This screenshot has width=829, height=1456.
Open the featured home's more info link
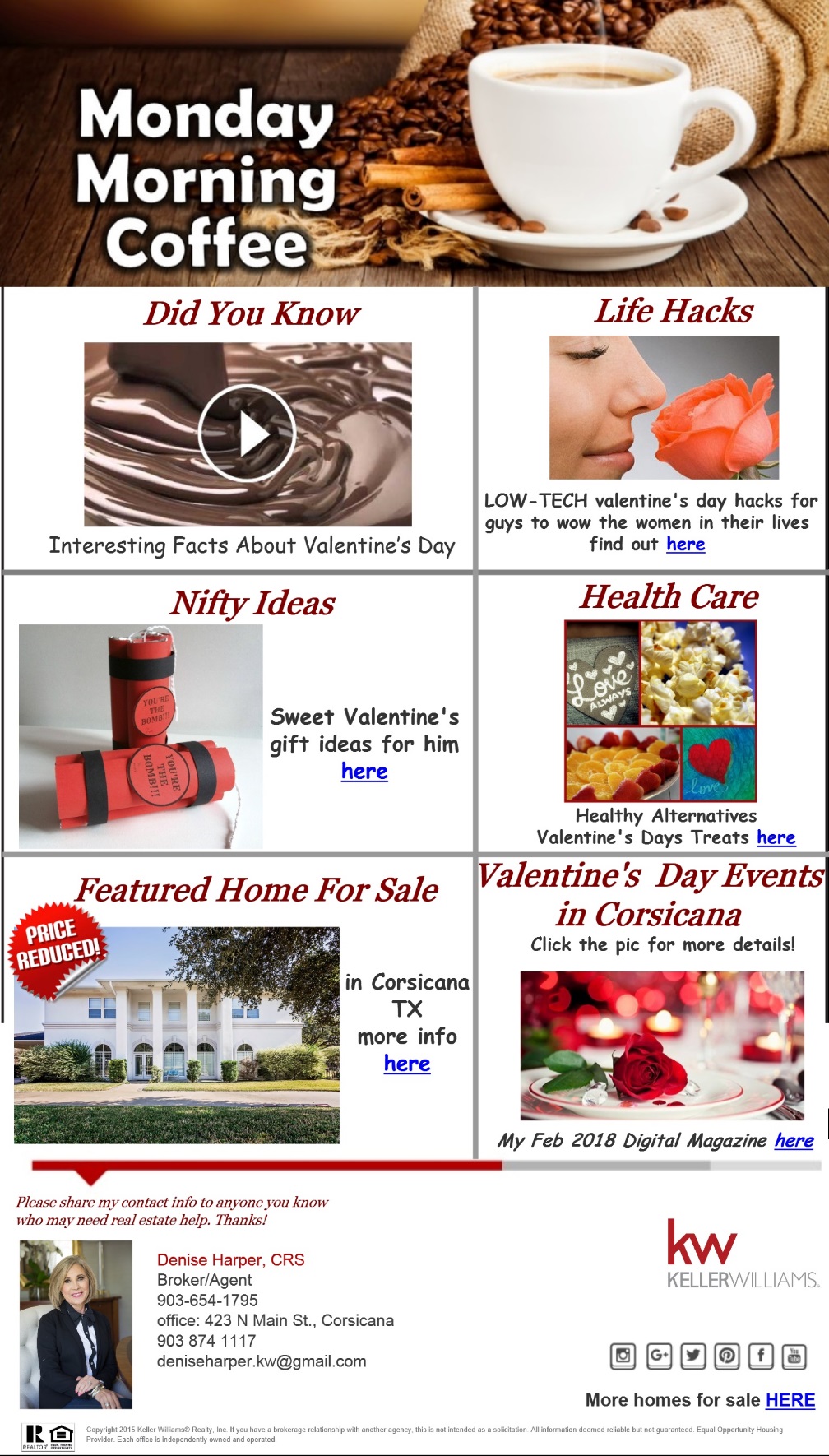point(406,1064)
